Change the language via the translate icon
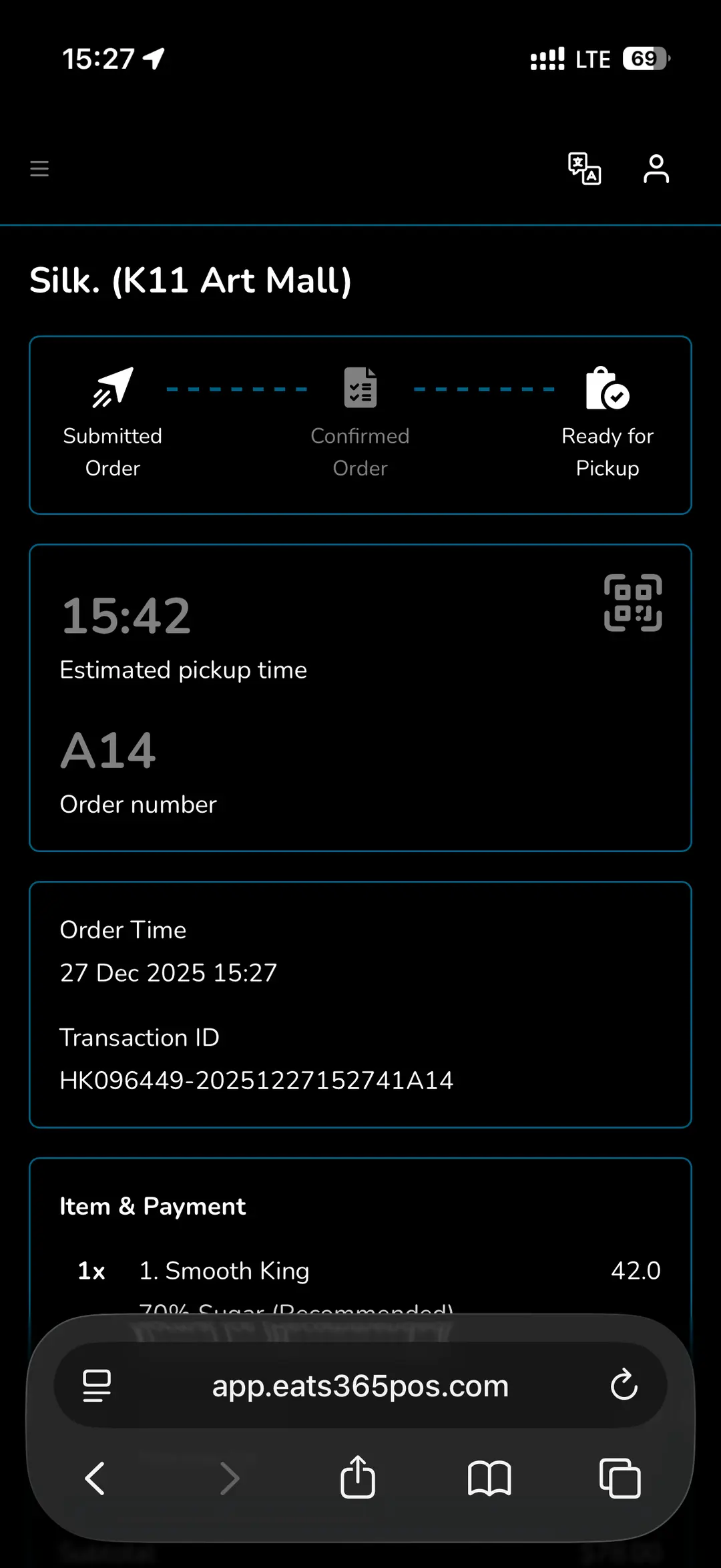This screenshot has height=1568, width=721. [584, 169]
